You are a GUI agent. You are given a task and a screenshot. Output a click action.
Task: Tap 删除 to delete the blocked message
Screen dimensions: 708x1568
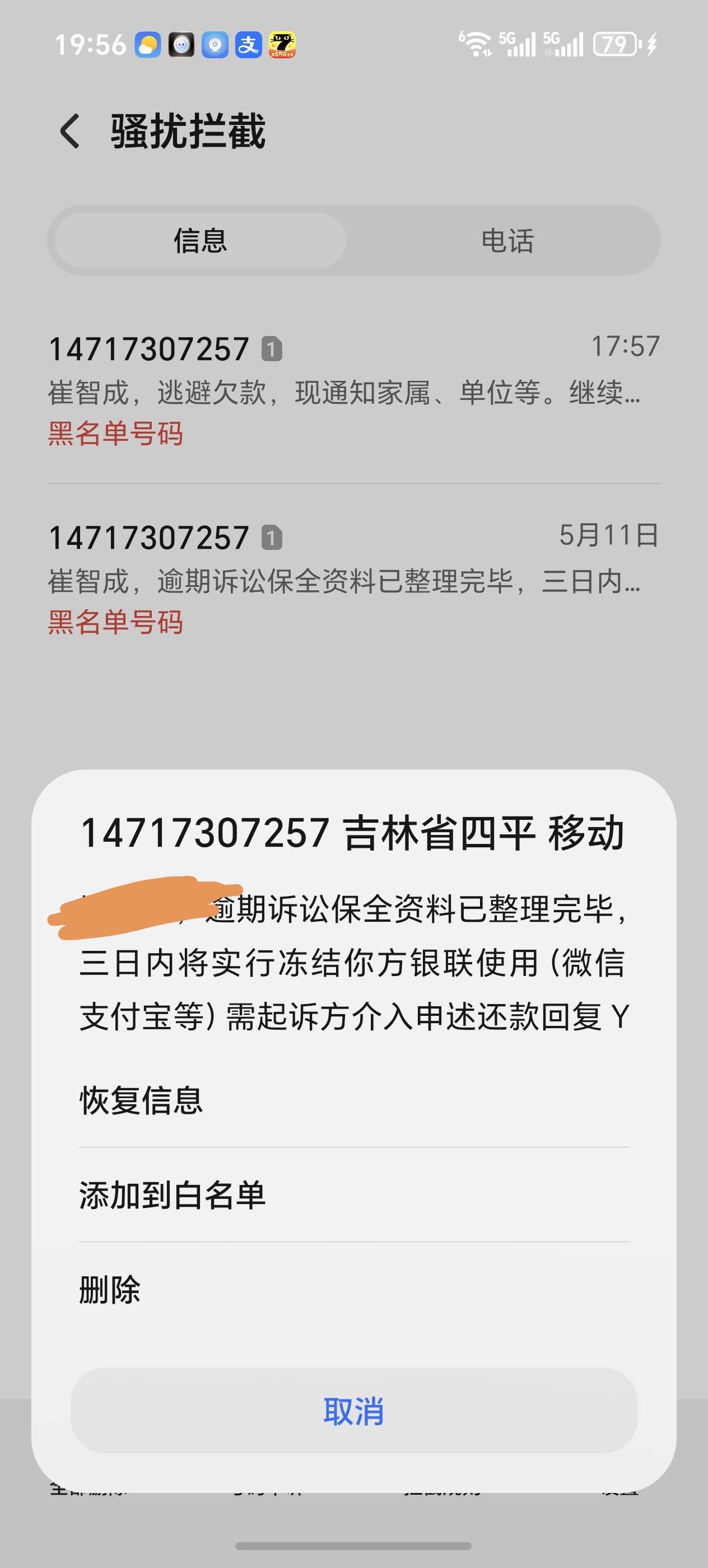(353, 1289)
